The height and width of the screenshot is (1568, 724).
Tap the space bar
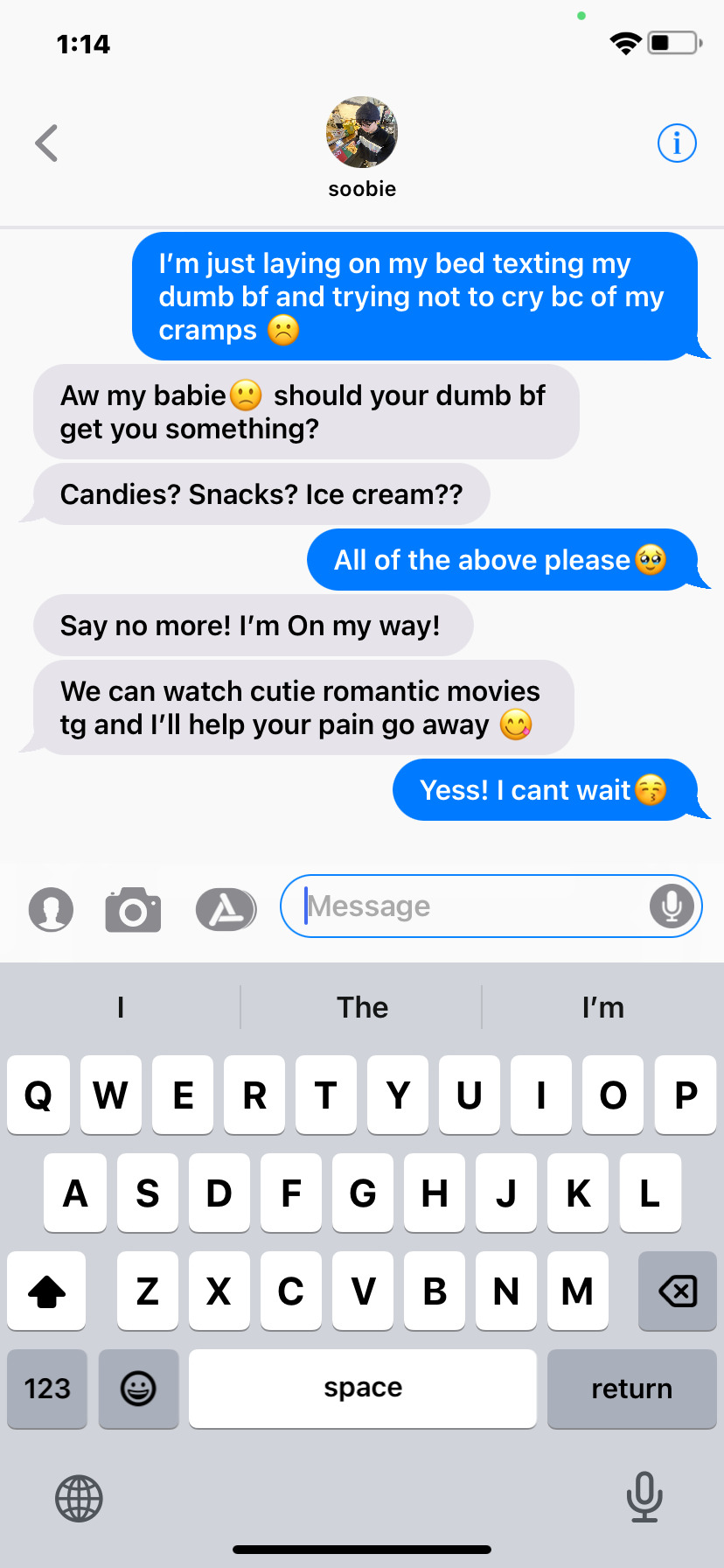[362, 1389]
